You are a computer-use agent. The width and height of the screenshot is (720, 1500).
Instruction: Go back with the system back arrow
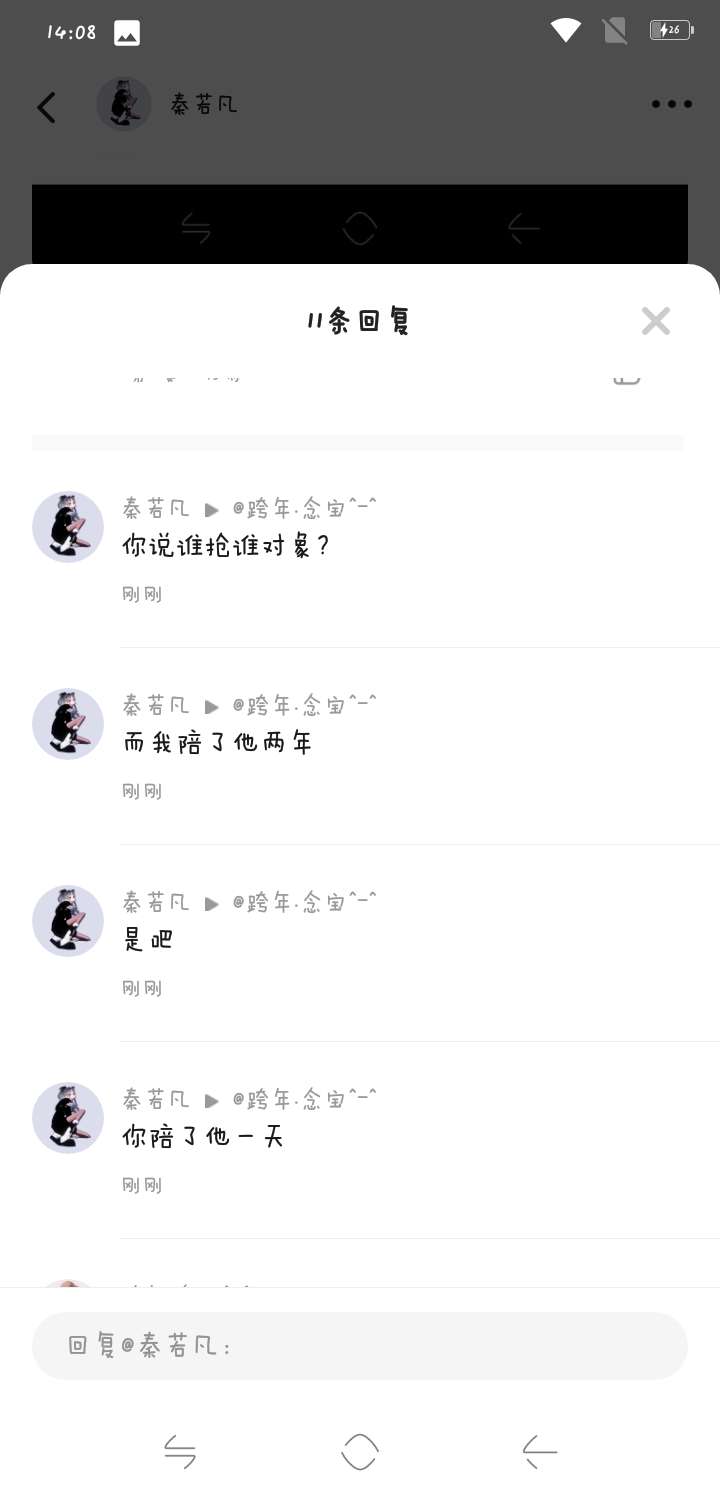(x=540, y=1451)
